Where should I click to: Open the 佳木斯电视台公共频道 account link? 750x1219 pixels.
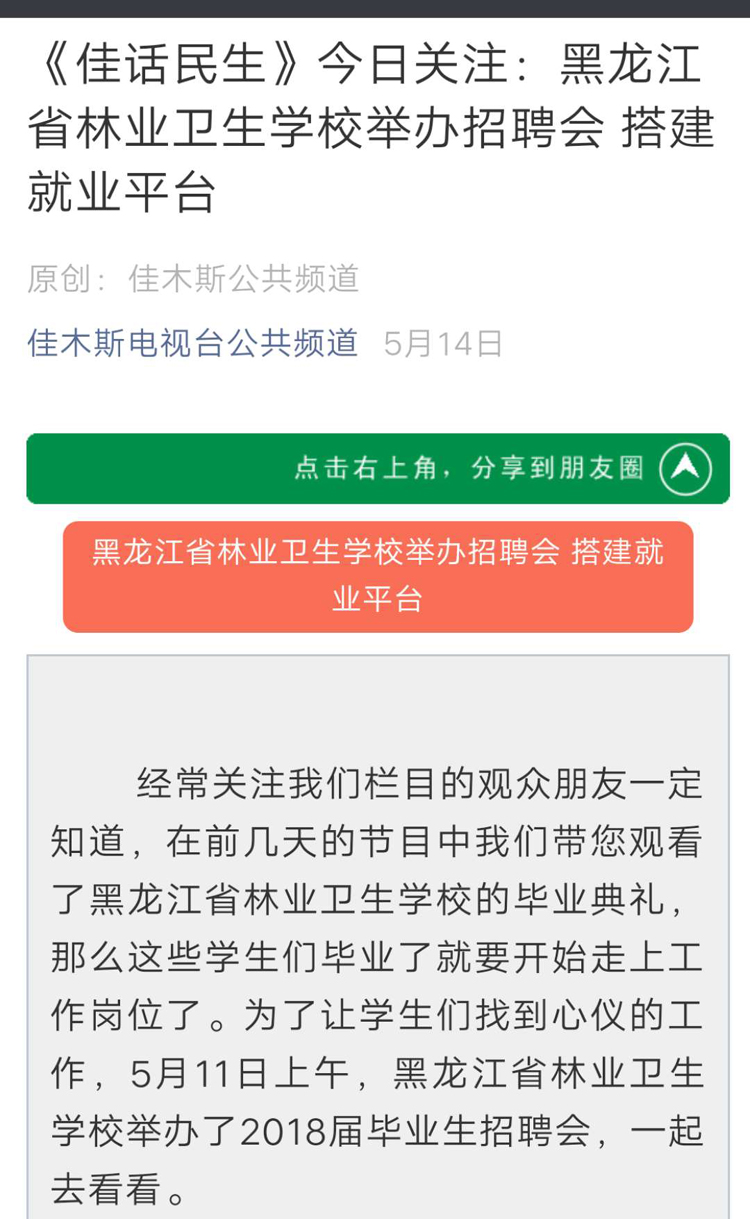[192, 343]
